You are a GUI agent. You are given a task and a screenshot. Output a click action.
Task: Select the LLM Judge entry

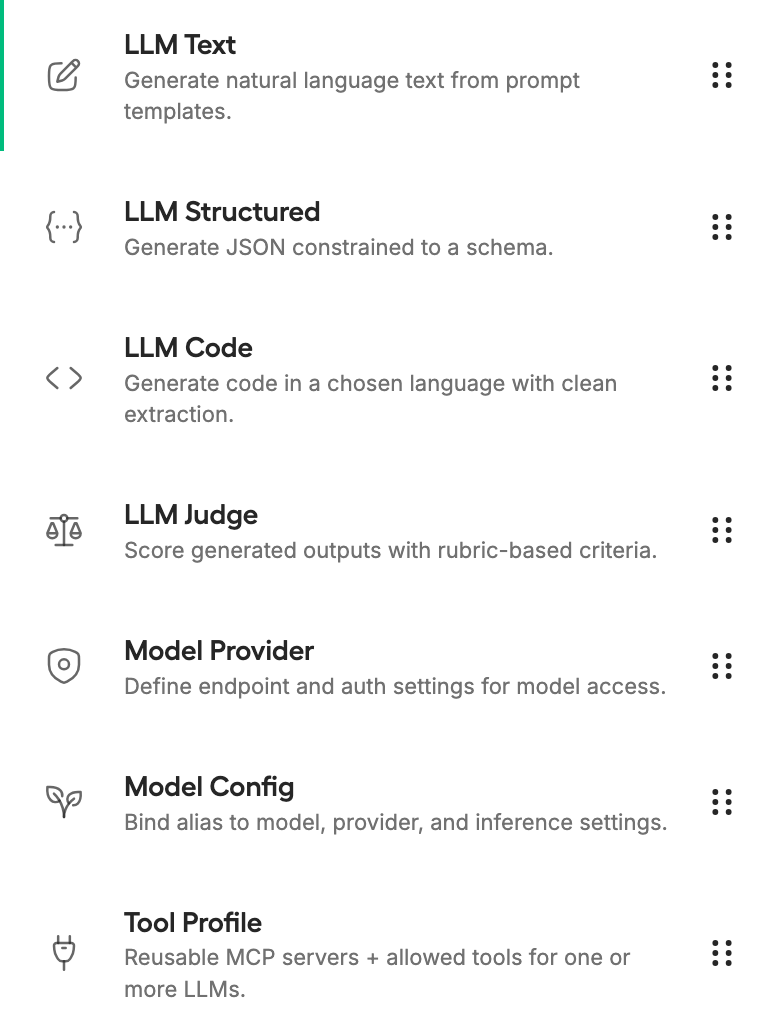(191, 515)
